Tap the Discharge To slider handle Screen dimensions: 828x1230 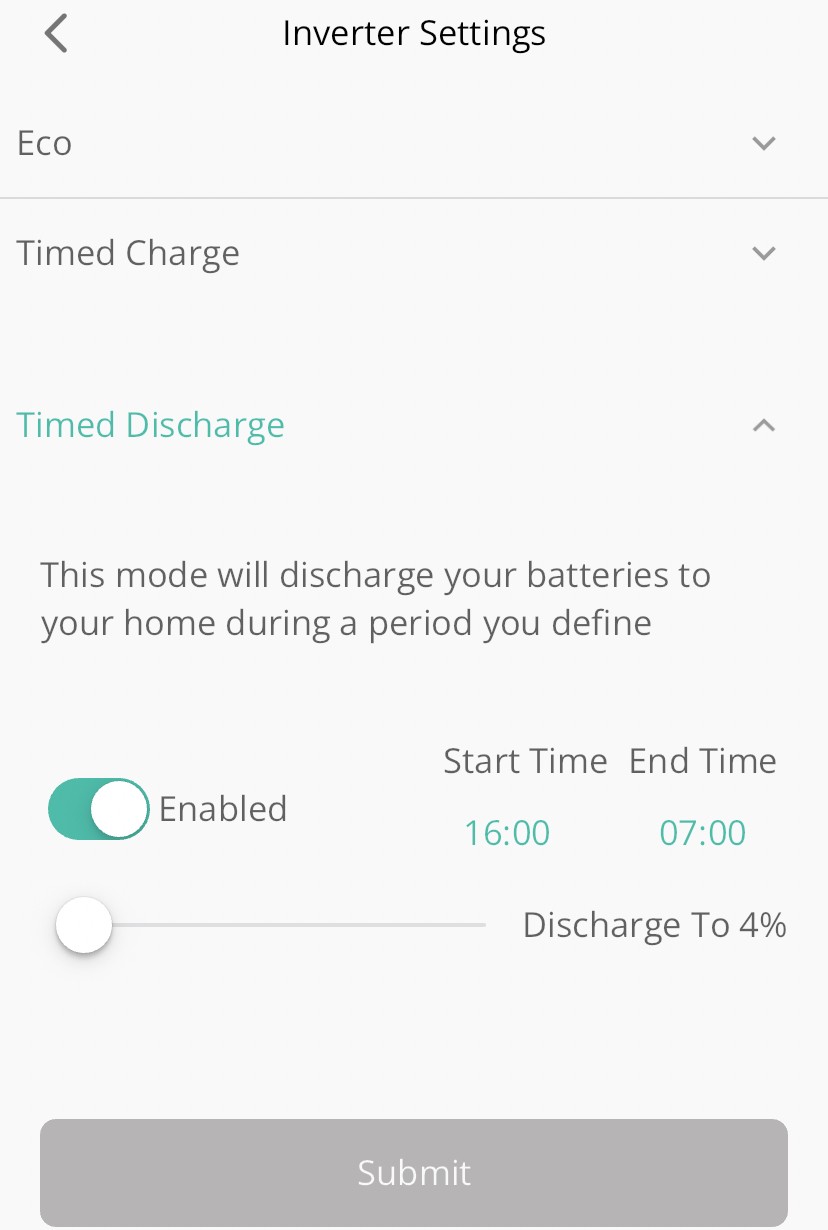pyautogui.click(x=84, y=925)
